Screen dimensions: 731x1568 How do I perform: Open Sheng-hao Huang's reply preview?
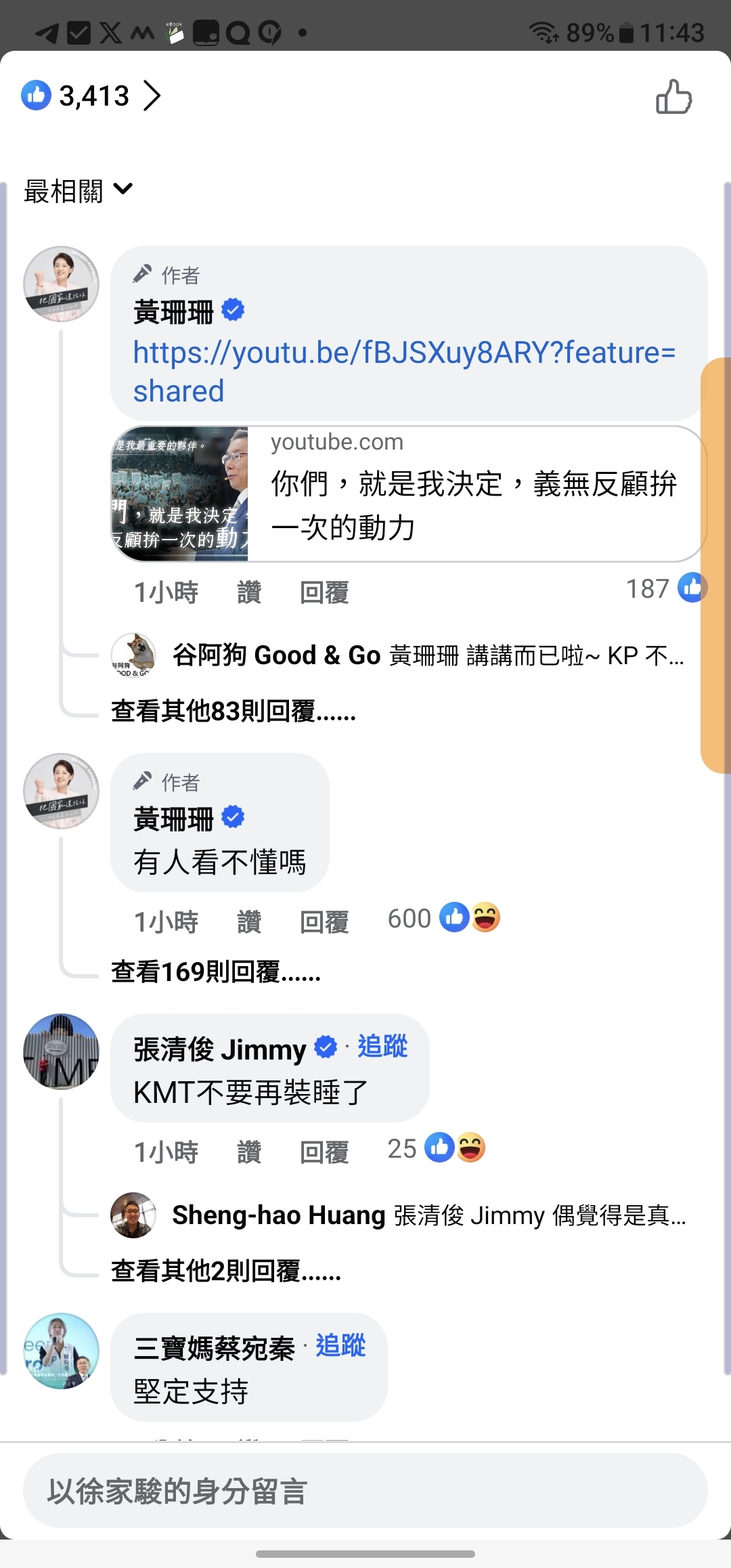[399, 1215]
